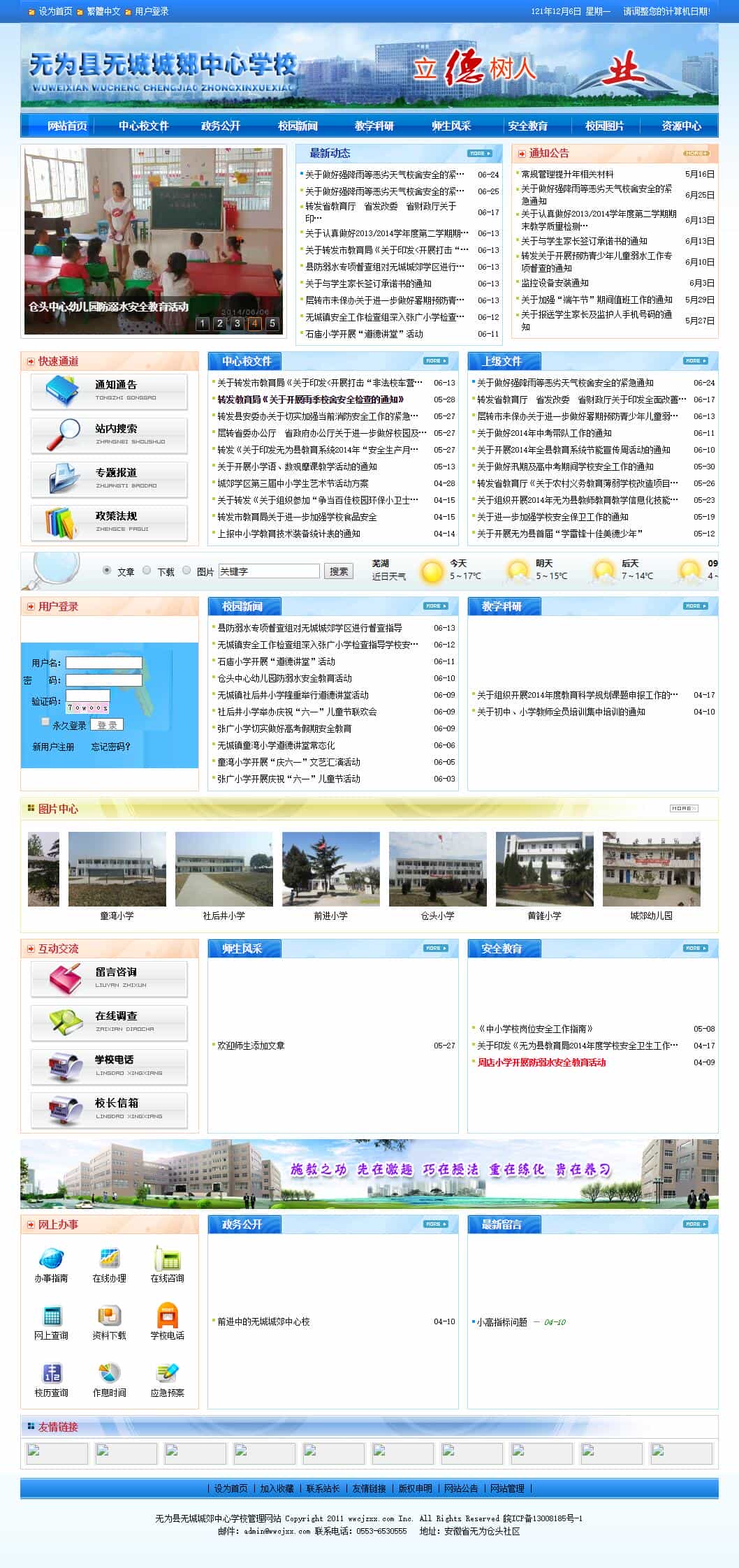Open the 童湾小学 photo thumbnail

[117, 869]
